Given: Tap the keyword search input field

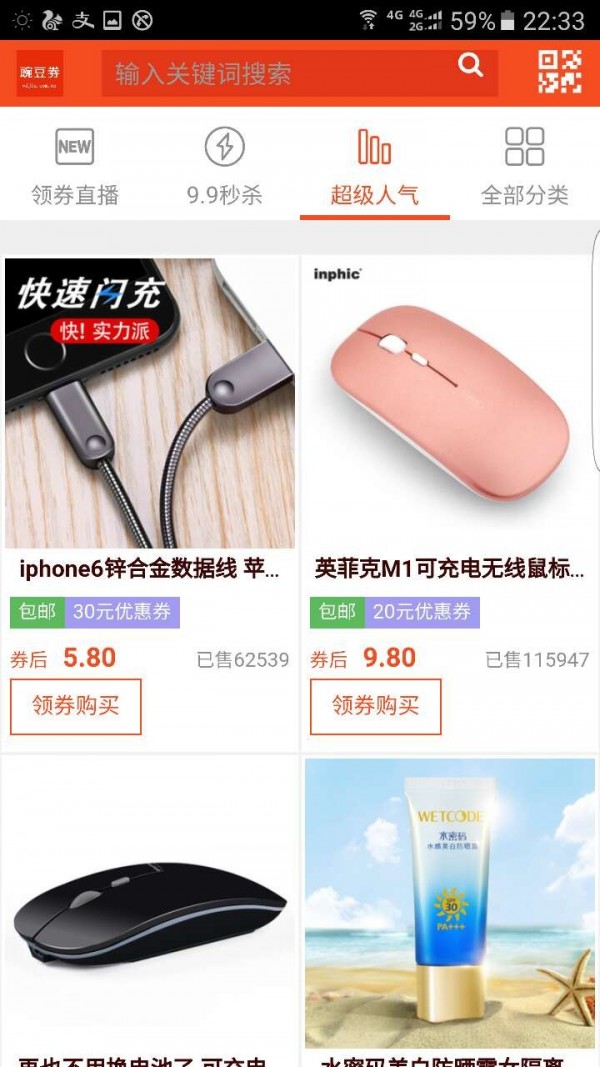Looking at the screenshot, I should (280, 74).
